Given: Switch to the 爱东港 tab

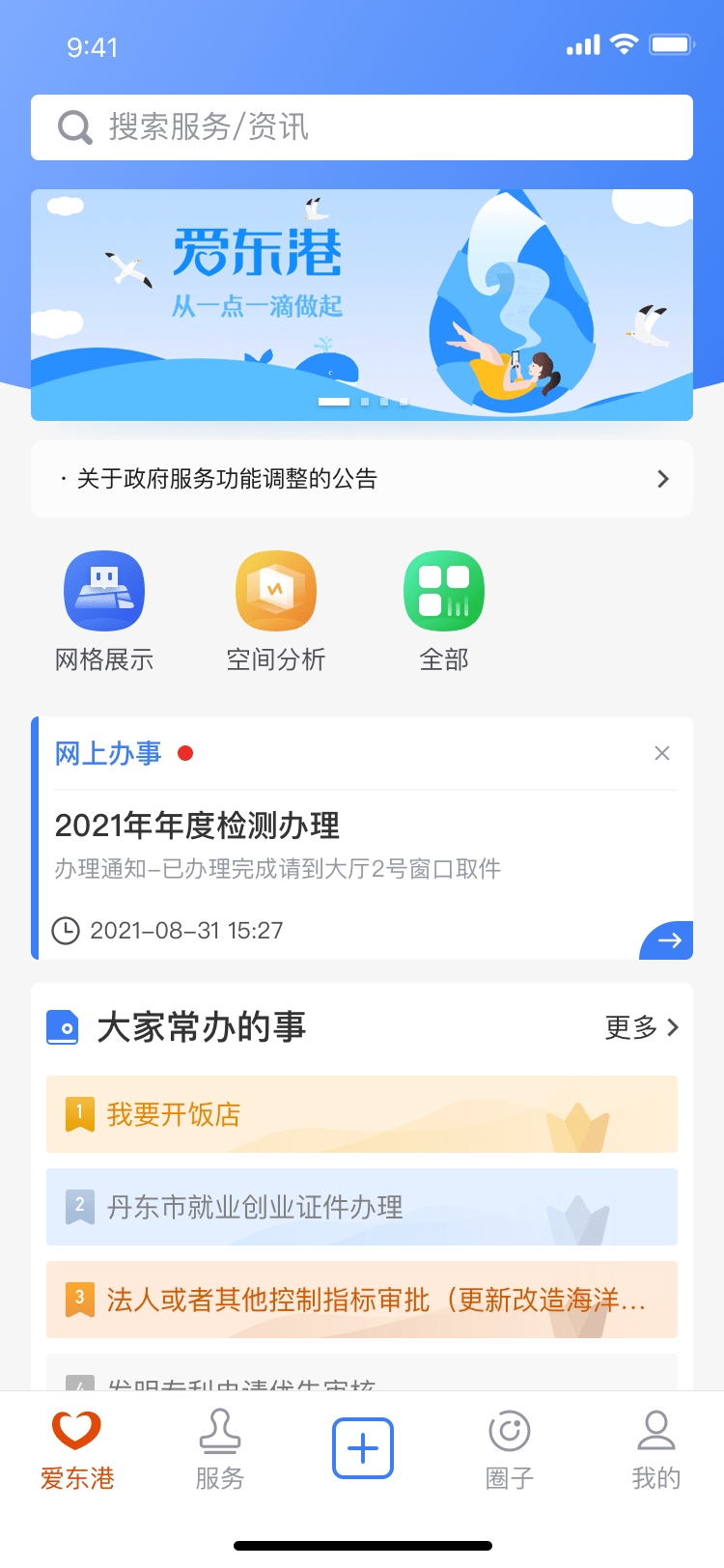Looking at the screenshot, I should [77, 1448].
